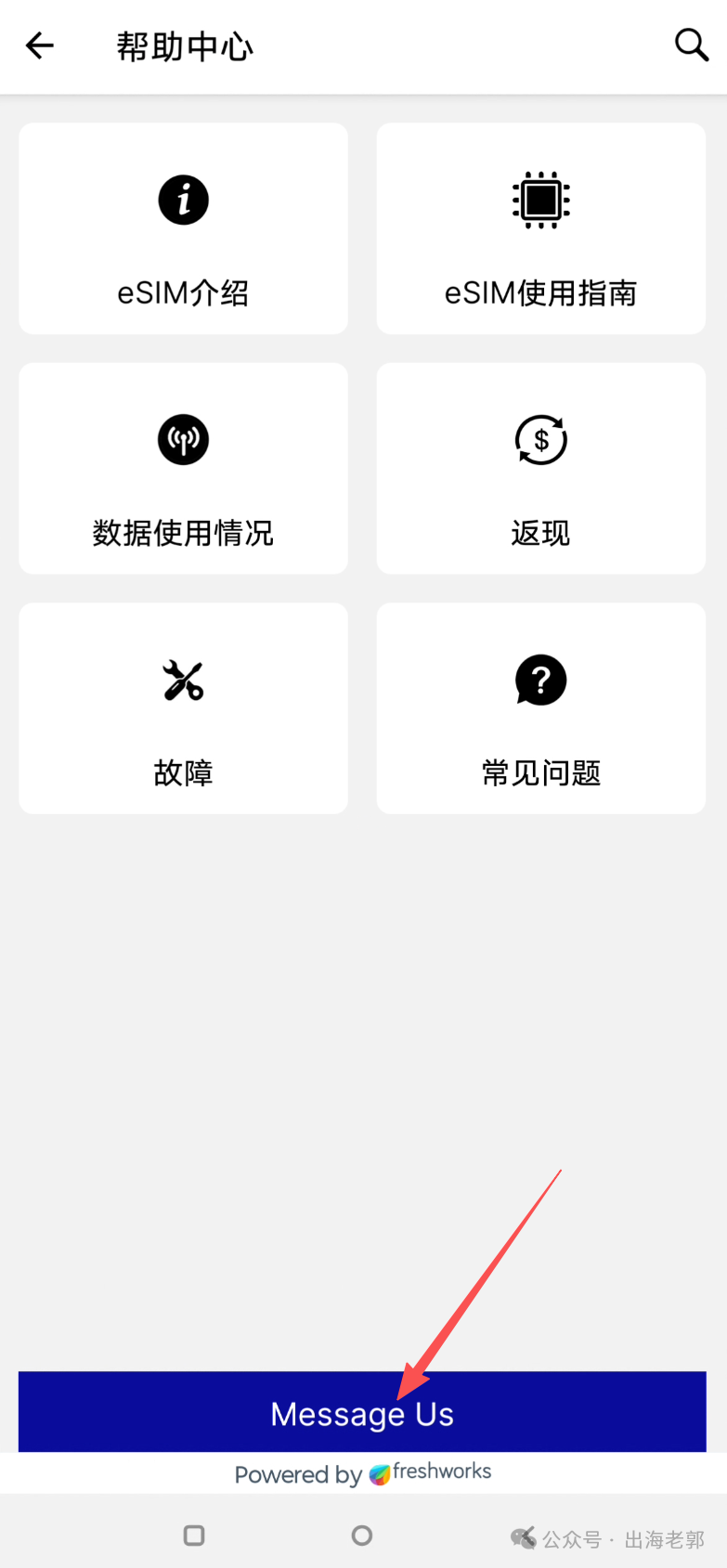Tap the system home button
Image resolution: width=727 pixels, height=1568 pixels.
point(362,1536)
